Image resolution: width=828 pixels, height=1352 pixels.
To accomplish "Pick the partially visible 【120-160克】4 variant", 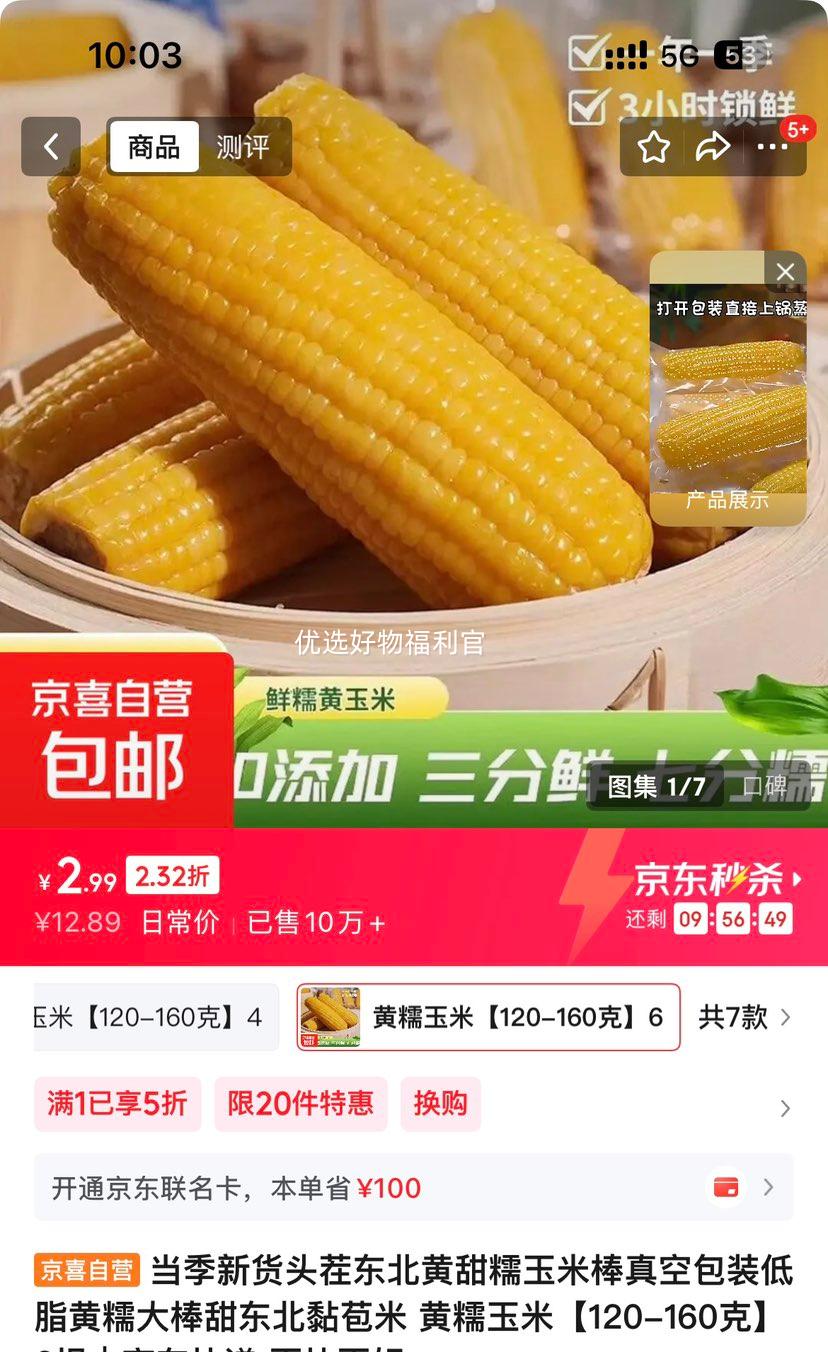I will 156,1017.
